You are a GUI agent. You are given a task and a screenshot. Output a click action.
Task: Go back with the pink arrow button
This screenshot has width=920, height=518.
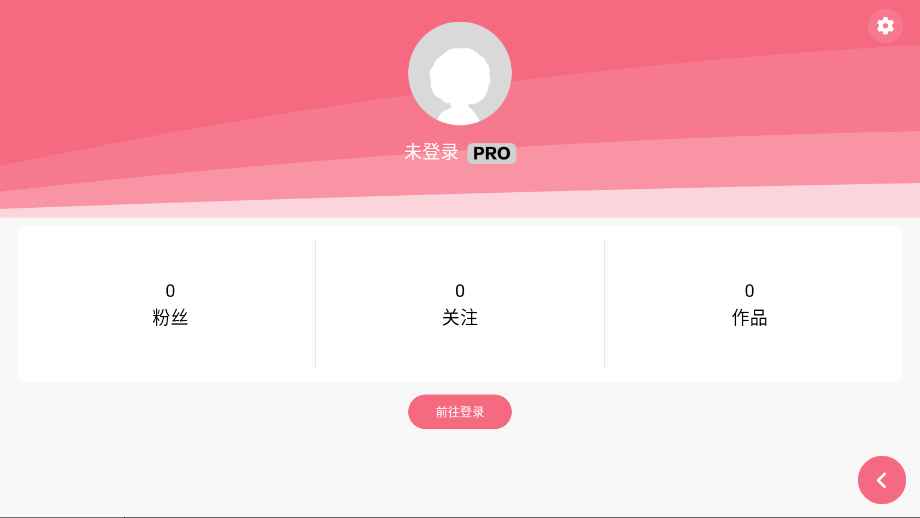[x=882, y=480]
